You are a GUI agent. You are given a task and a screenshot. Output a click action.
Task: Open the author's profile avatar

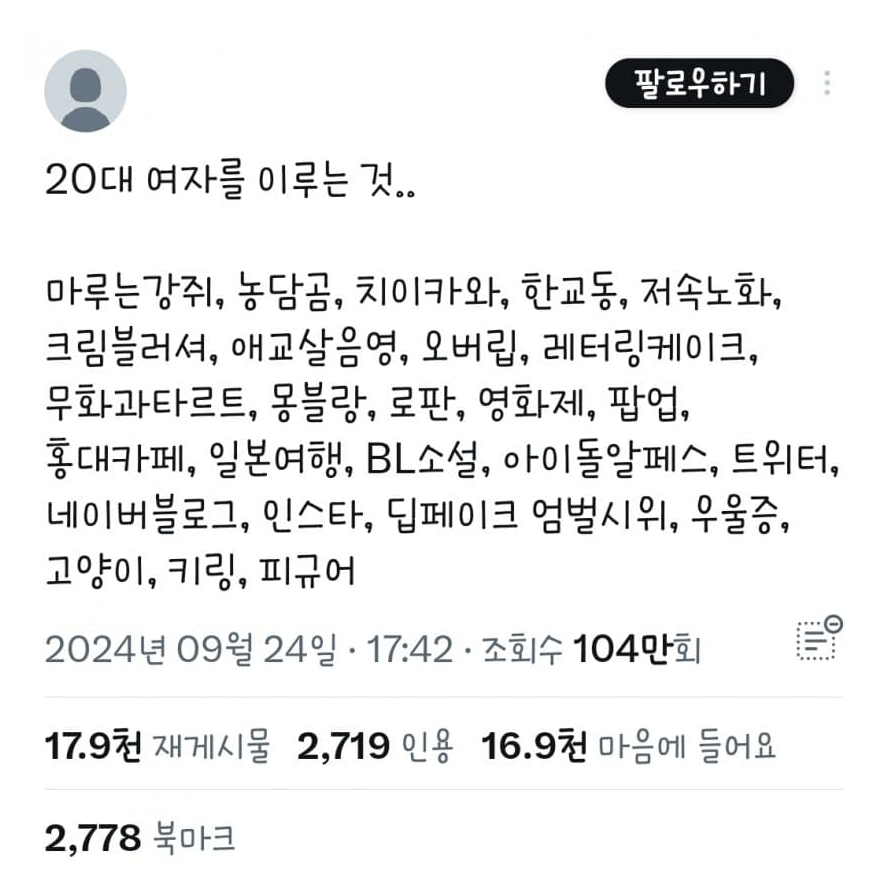pyautogui.click(x=85, y=91)
